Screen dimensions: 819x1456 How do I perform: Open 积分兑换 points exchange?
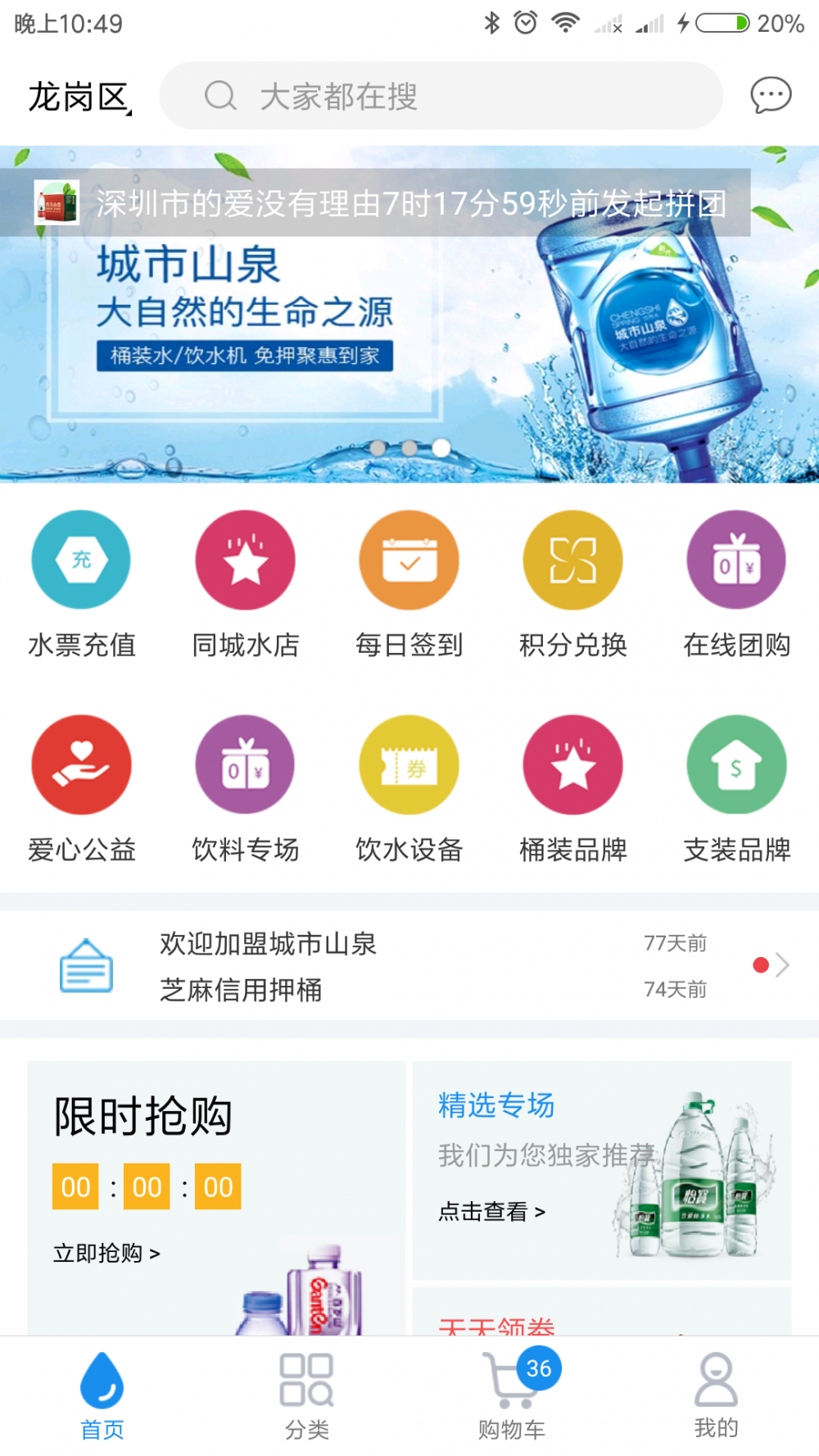[x=572, y=585]
